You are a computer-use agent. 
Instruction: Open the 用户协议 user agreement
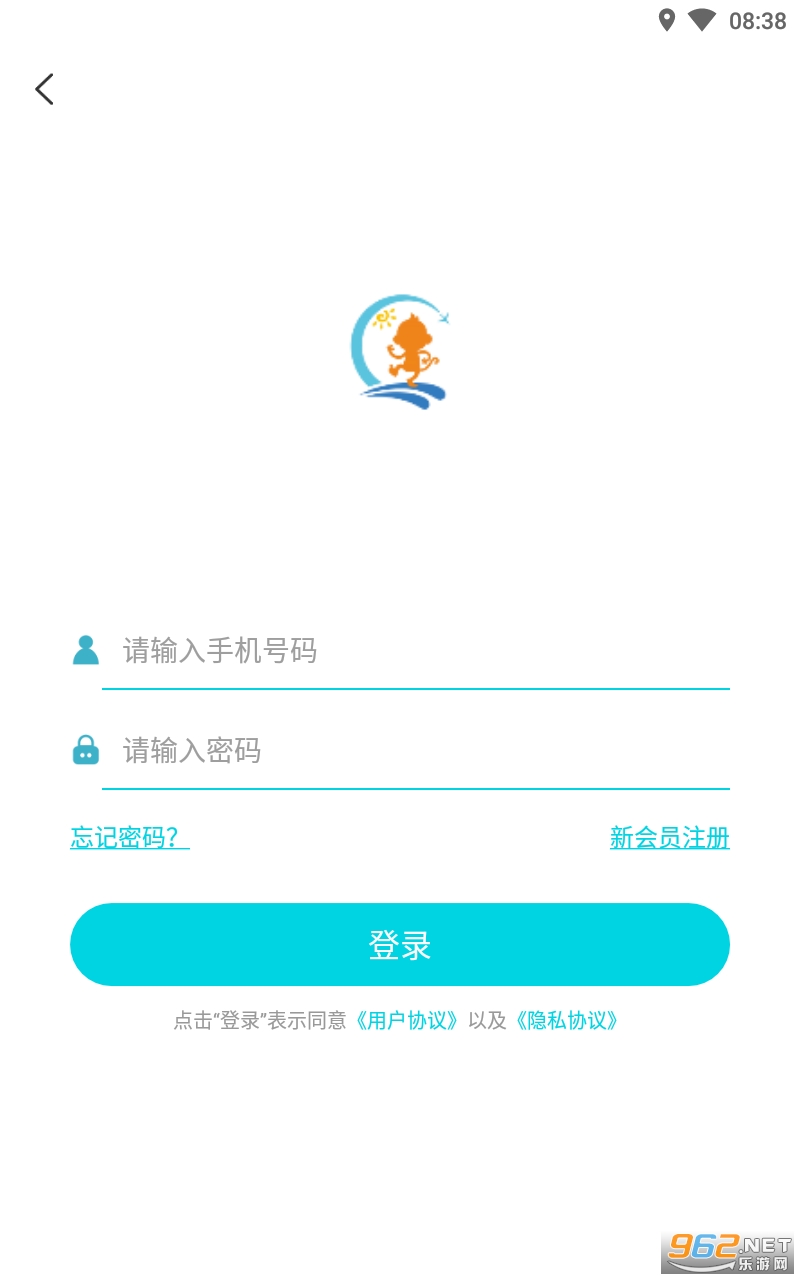click(408, 1020)
